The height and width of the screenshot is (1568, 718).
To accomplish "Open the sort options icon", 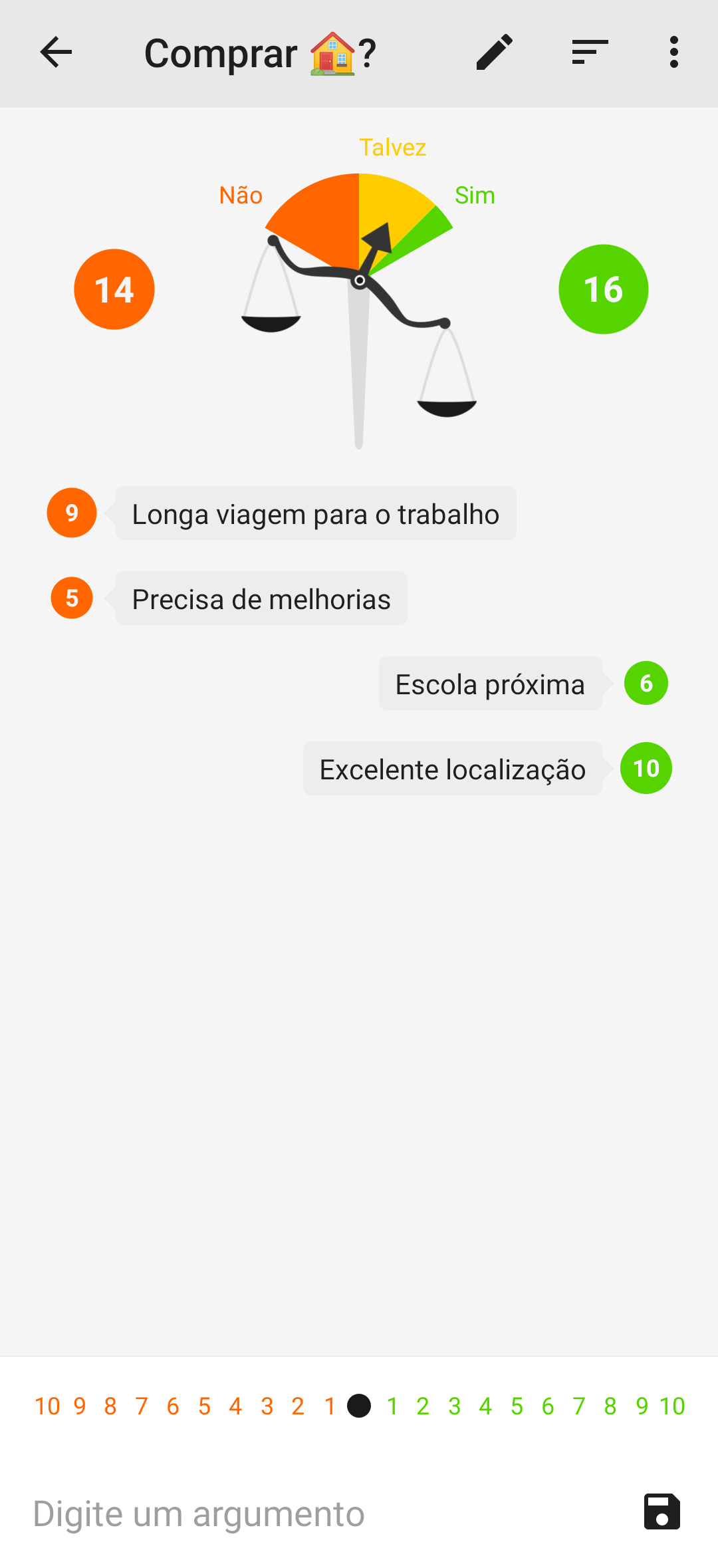I will (590, 53).
